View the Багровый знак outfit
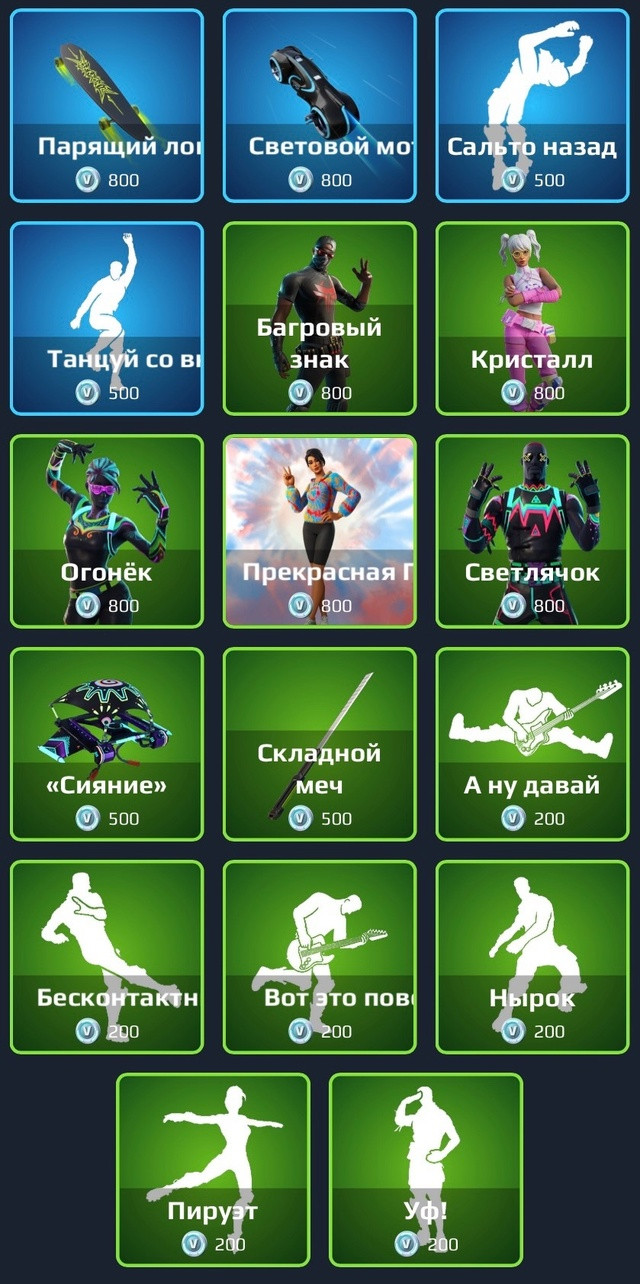Viewport: 640px width, 1284px height. pos(320,318)
